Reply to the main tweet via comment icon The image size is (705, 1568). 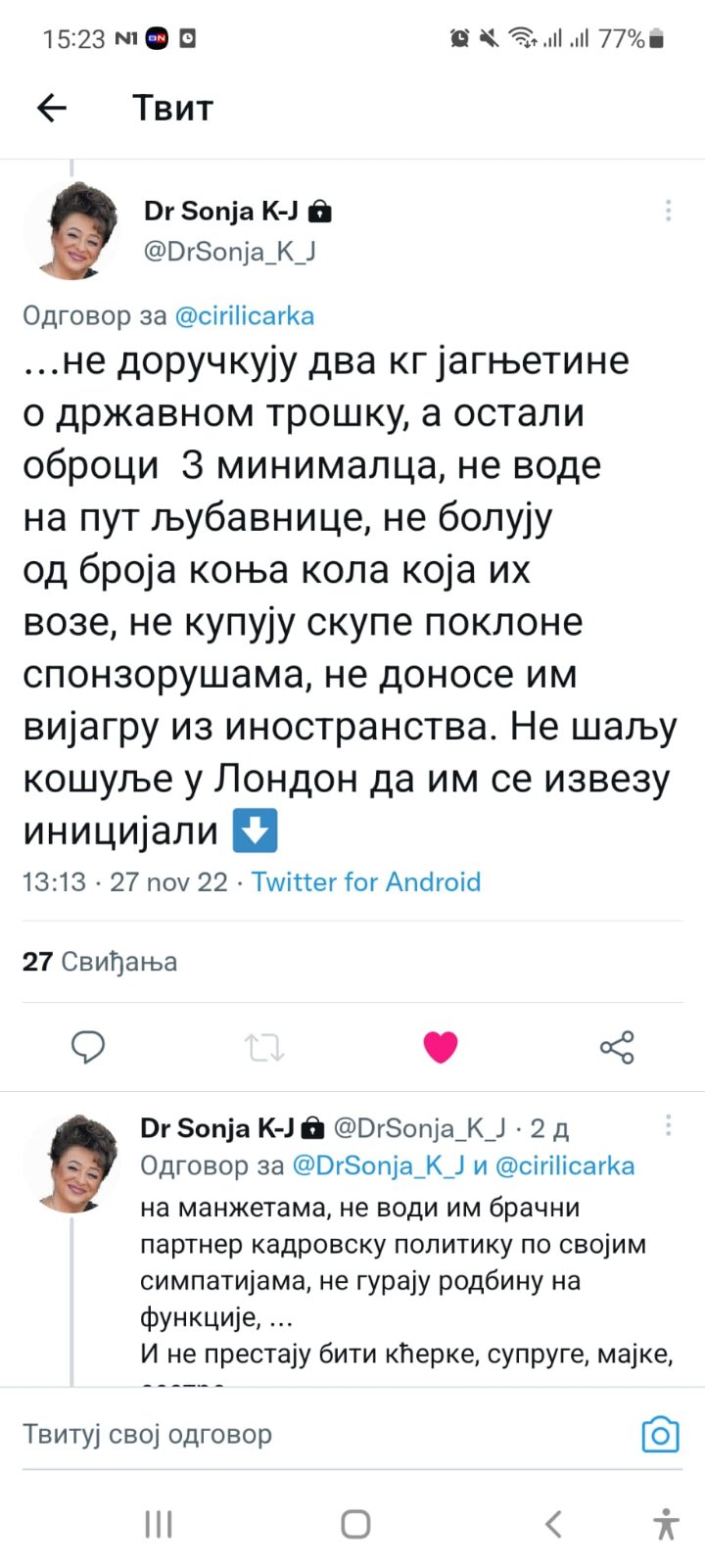88,1047
